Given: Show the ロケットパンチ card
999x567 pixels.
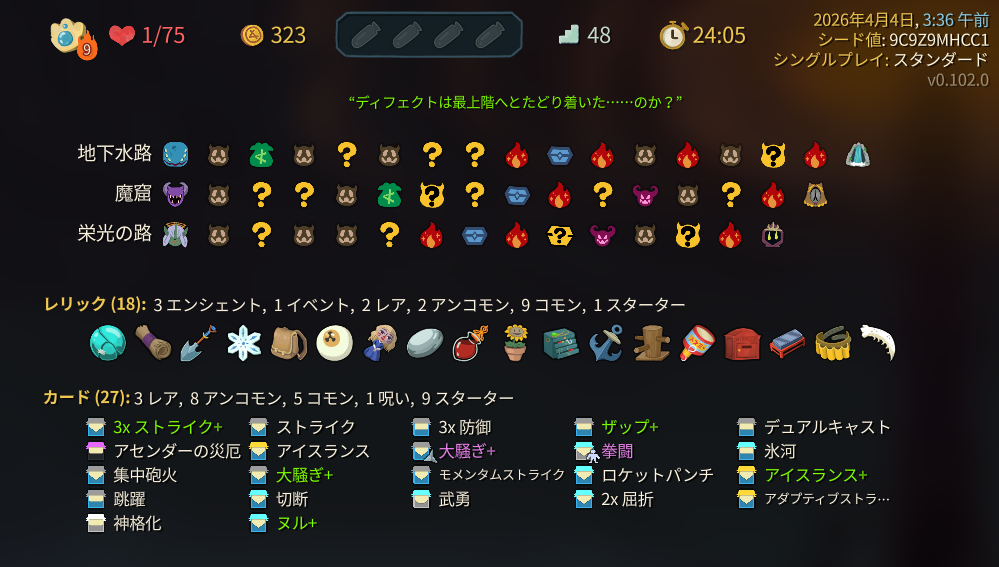Looking at the screenshot, I should coord(657,475).
